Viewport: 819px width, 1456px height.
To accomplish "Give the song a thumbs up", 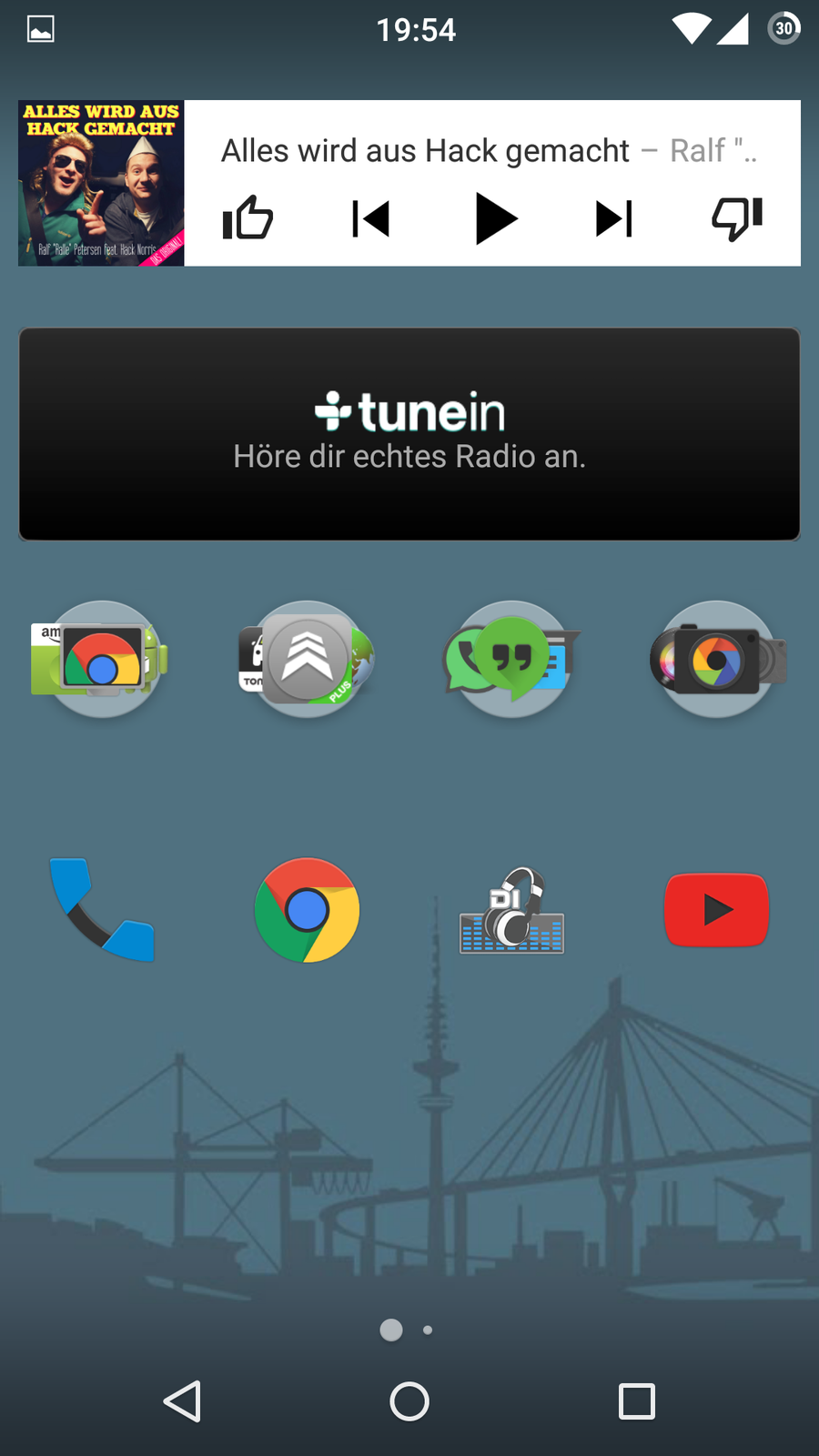I will pos(248,218).
